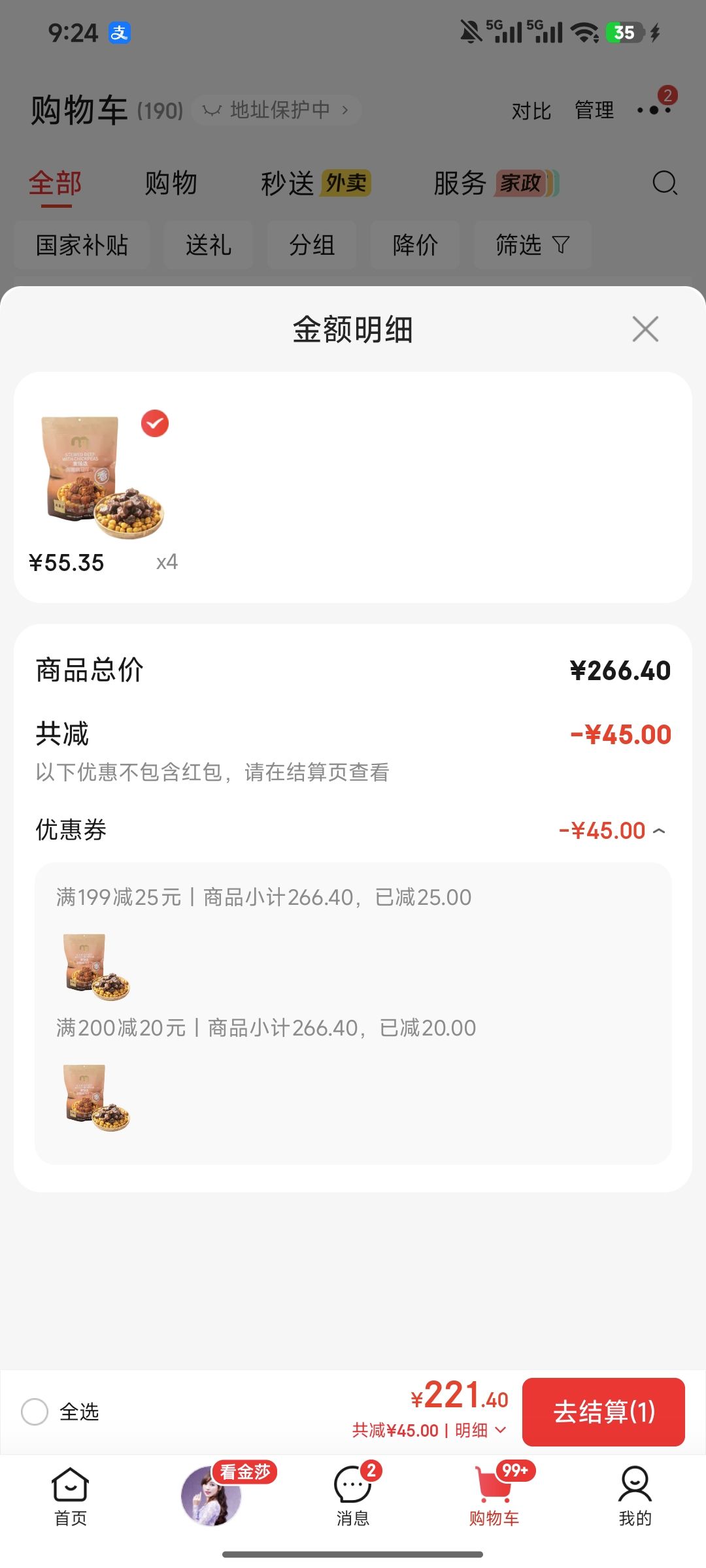The width and height of the screenshot is (706, 1568).
Task: Uncheck the selected beef snack item
Action: (155, 423)
